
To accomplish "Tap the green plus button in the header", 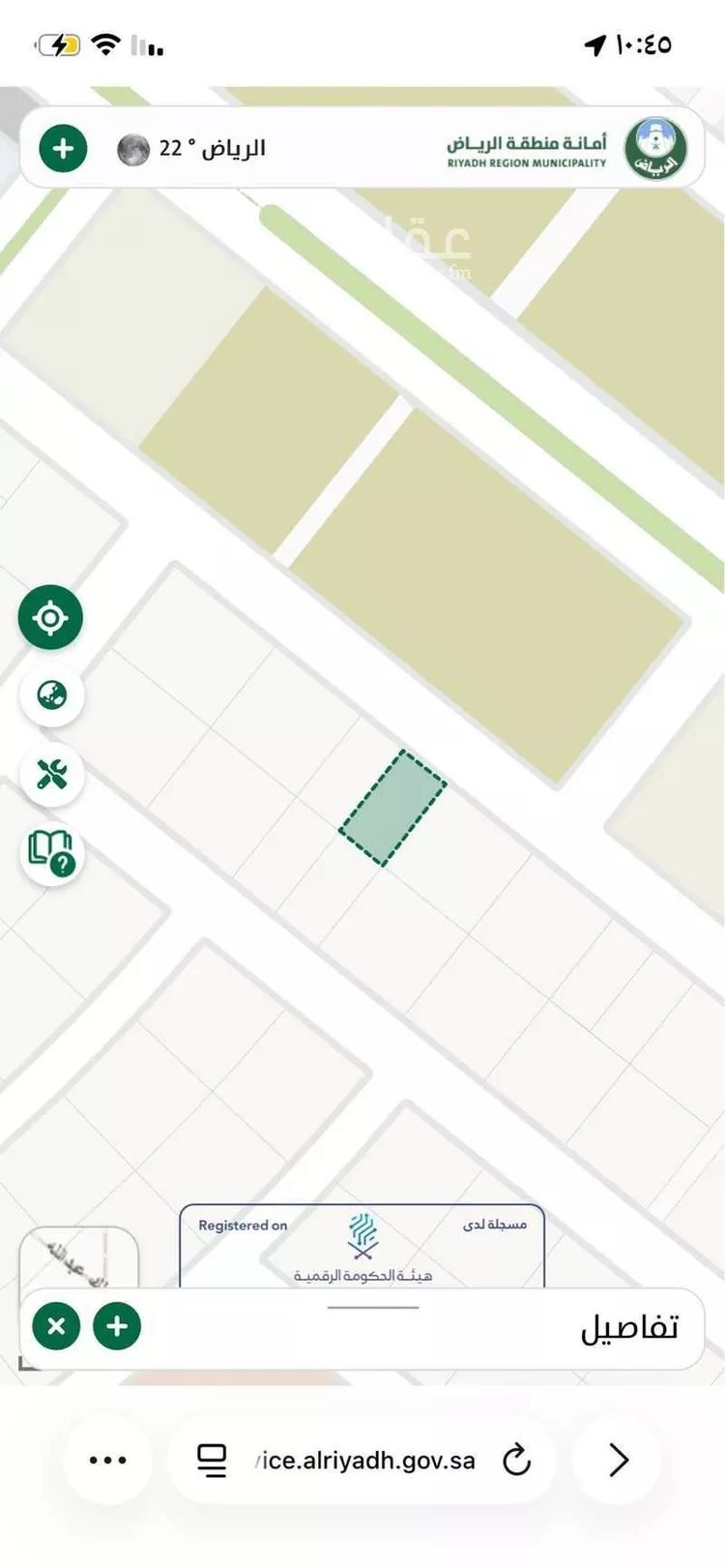I will point(63,149).
